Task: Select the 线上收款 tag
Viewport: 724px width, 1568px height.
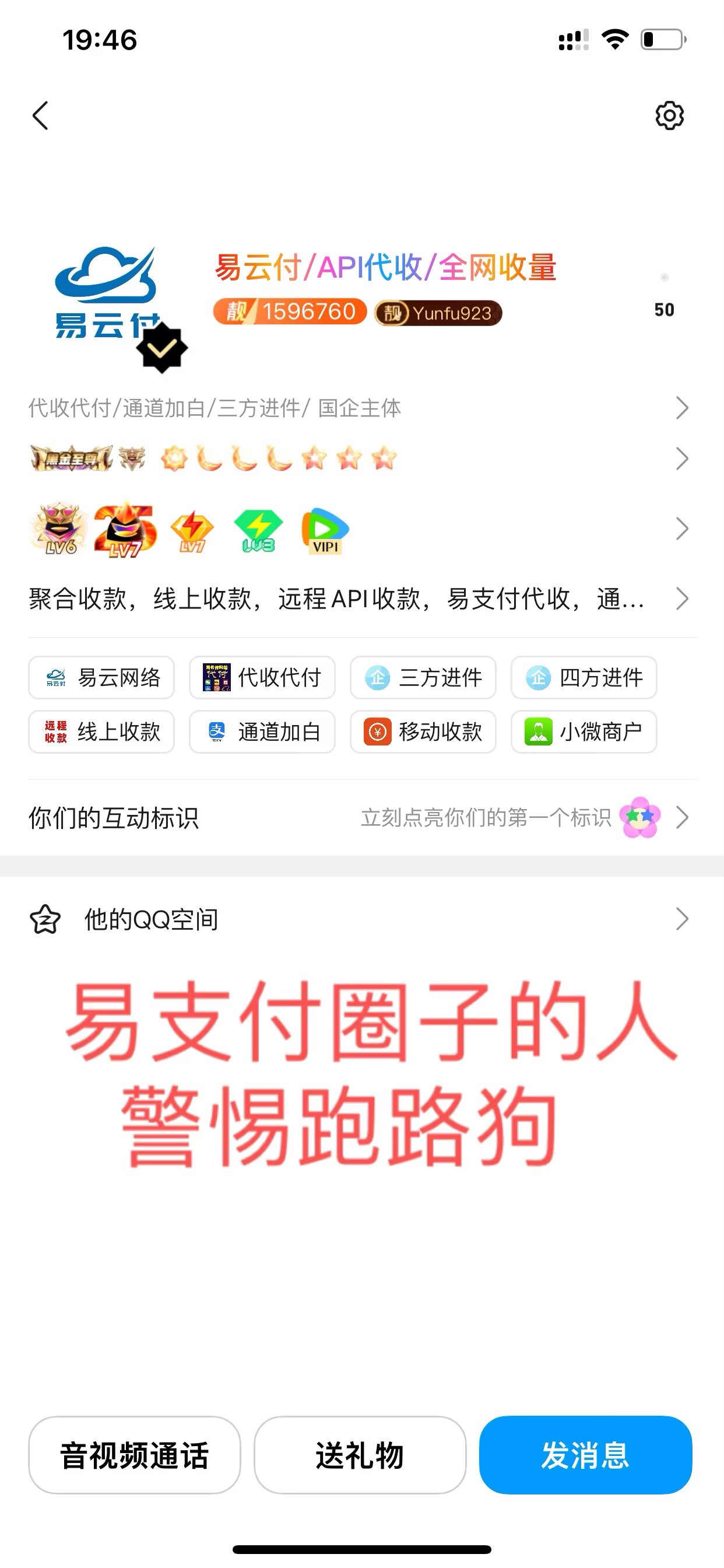Action: point(101,731)
